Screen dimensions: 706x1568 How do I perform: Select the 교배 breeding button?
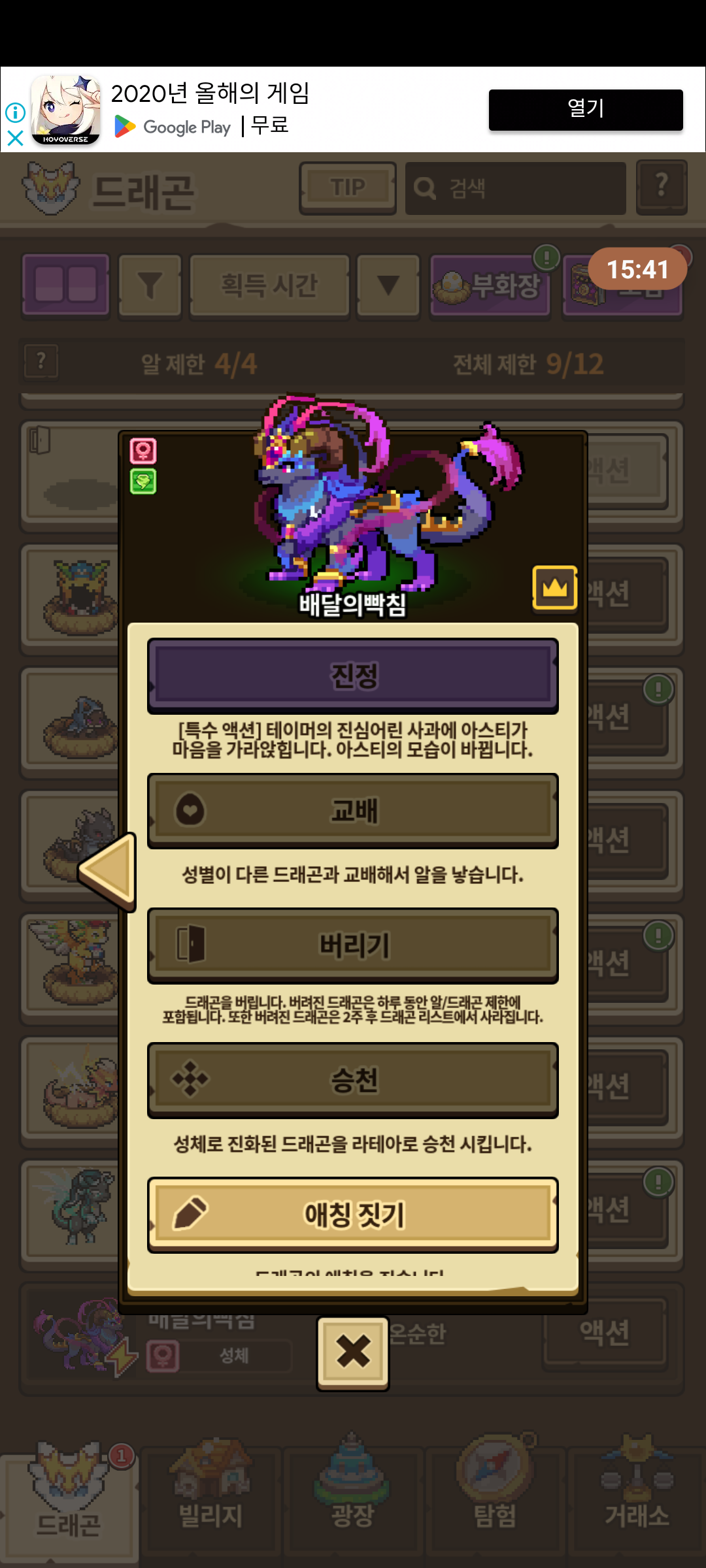coord(353,811)
